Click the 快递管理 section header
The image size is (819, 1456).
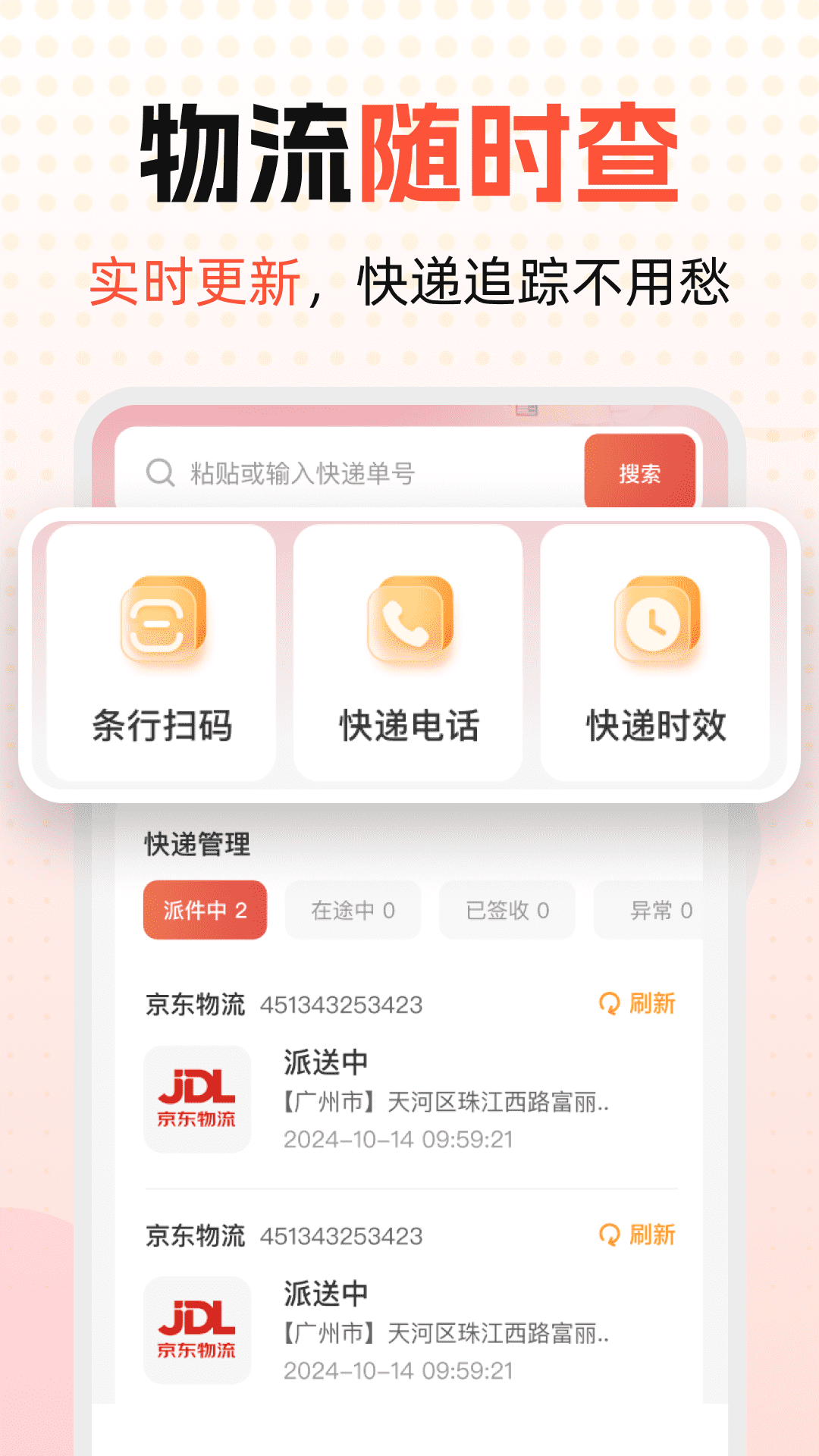pos(196,846)
